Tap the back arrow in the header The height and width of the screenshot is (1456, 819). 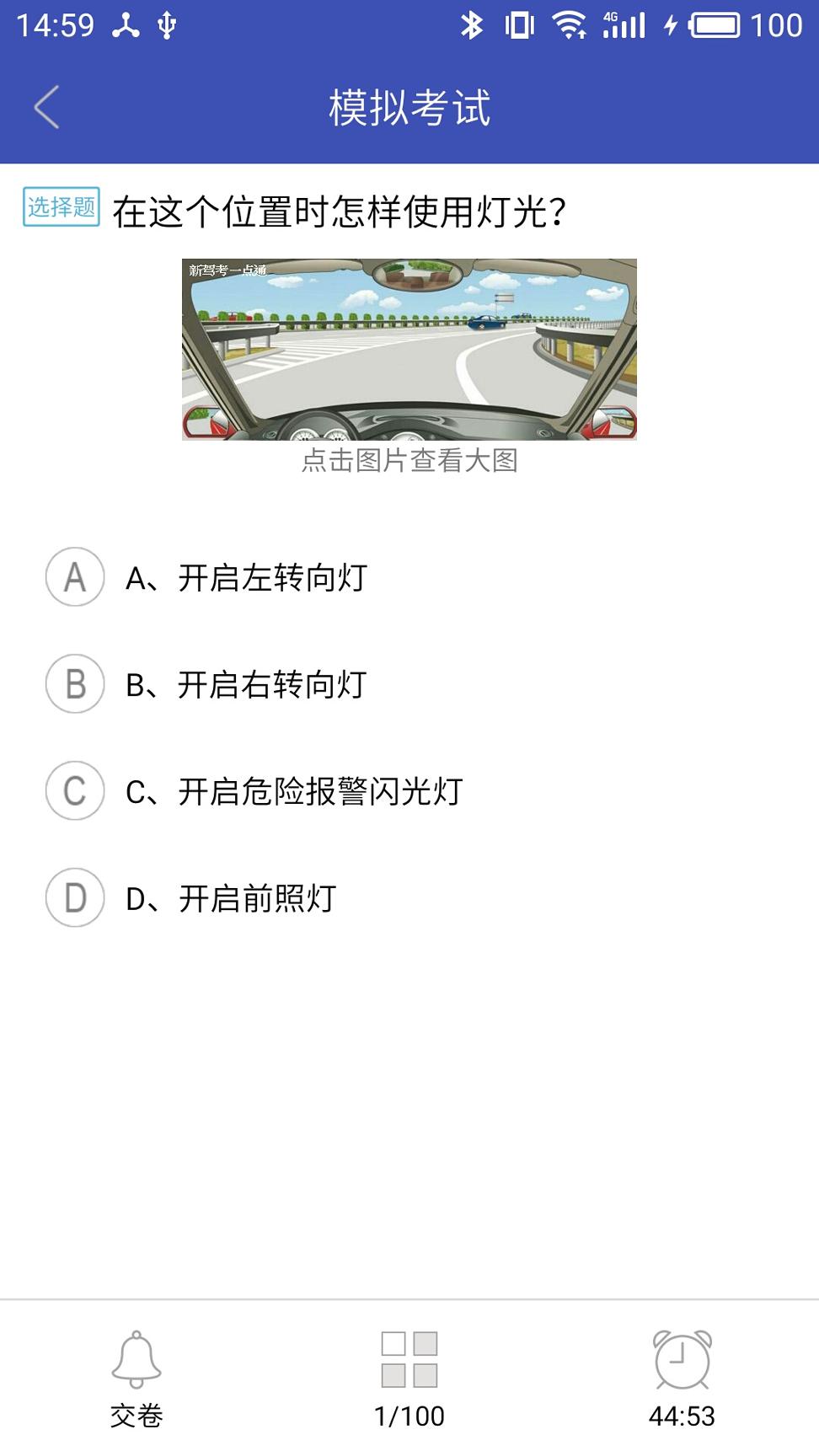coord(46,107)
